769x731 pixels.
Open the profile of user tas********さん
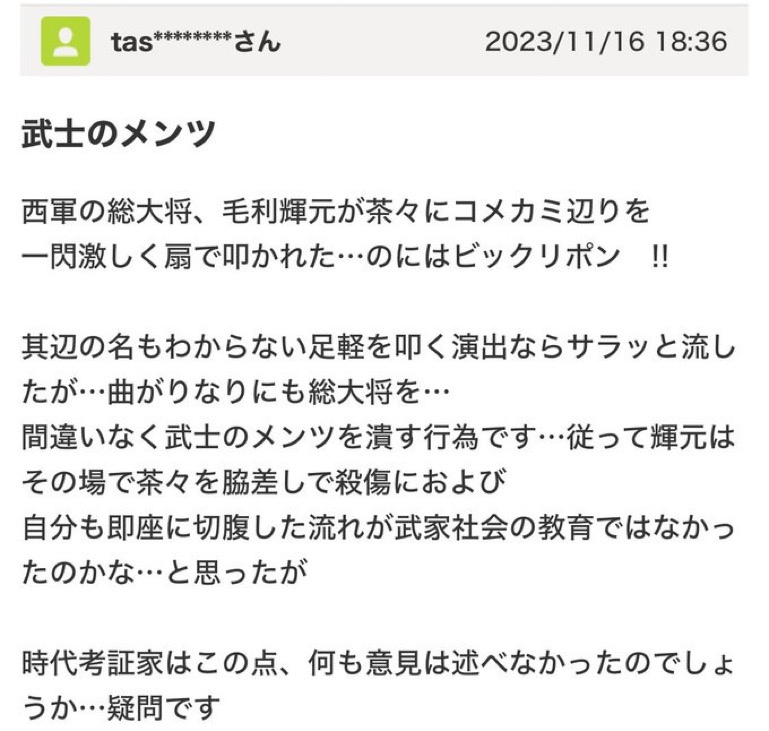[196, 42]
